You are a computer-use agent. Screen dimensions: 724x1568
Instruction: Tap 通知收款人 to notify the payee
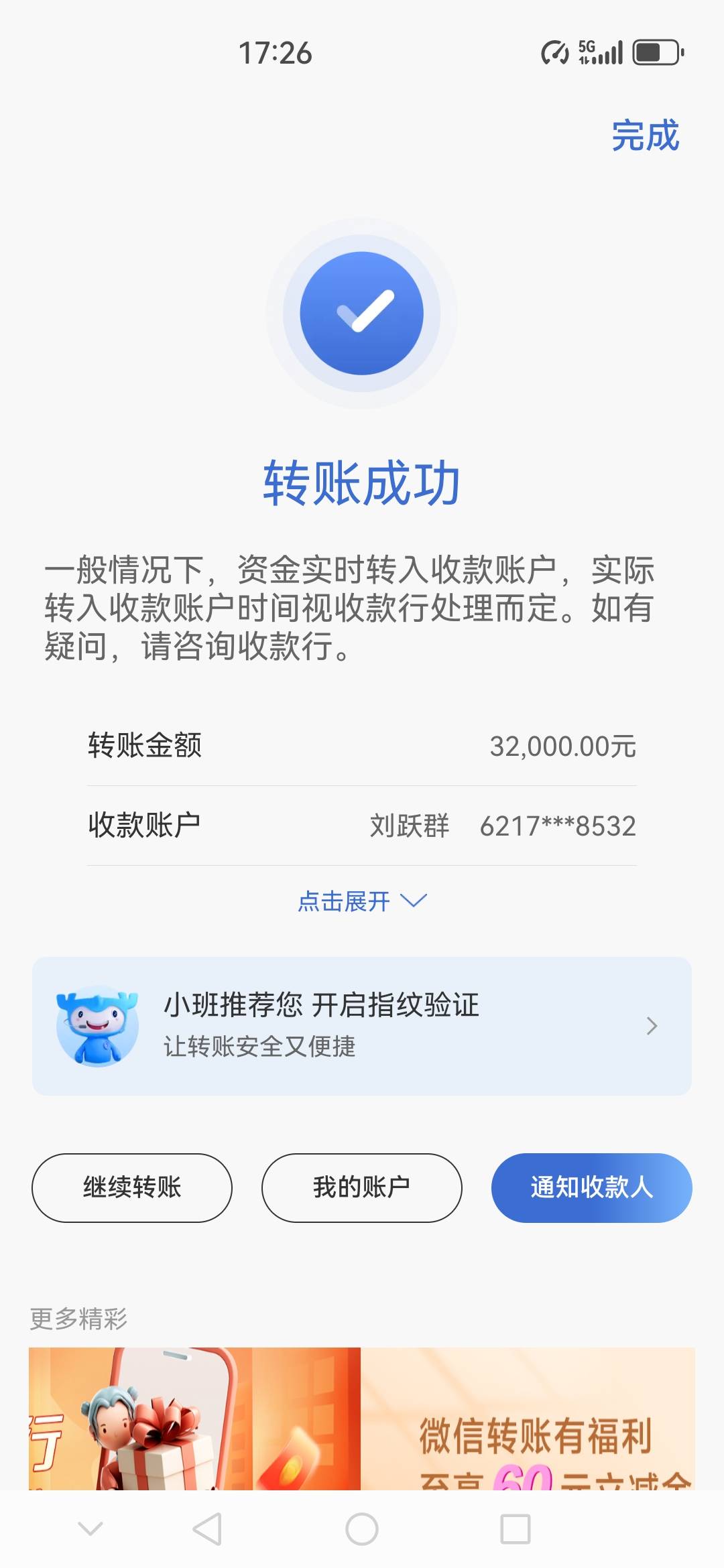591,1187
